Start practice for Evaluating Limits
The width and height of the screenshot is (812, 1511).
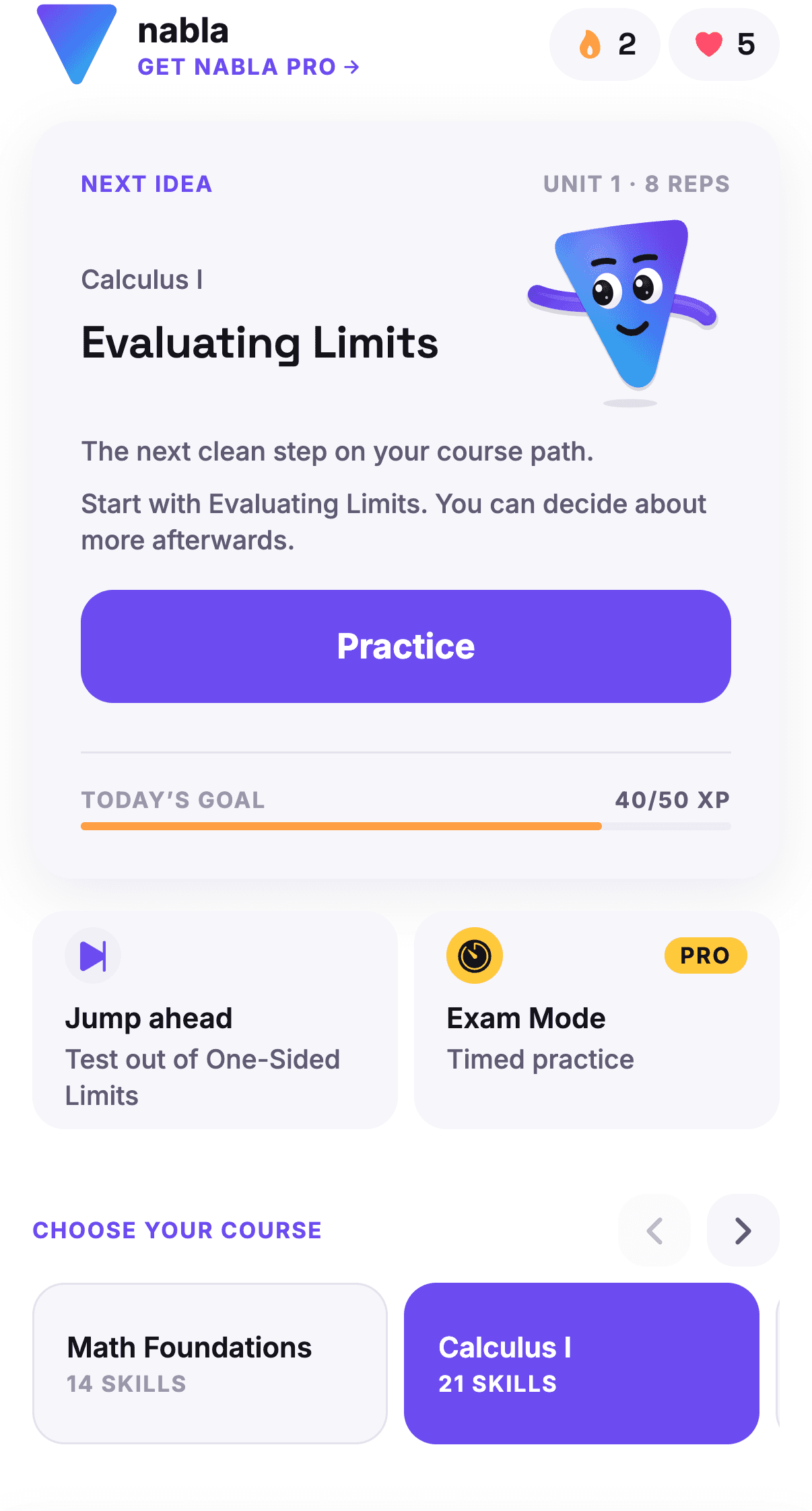click(x=406, y=646)
